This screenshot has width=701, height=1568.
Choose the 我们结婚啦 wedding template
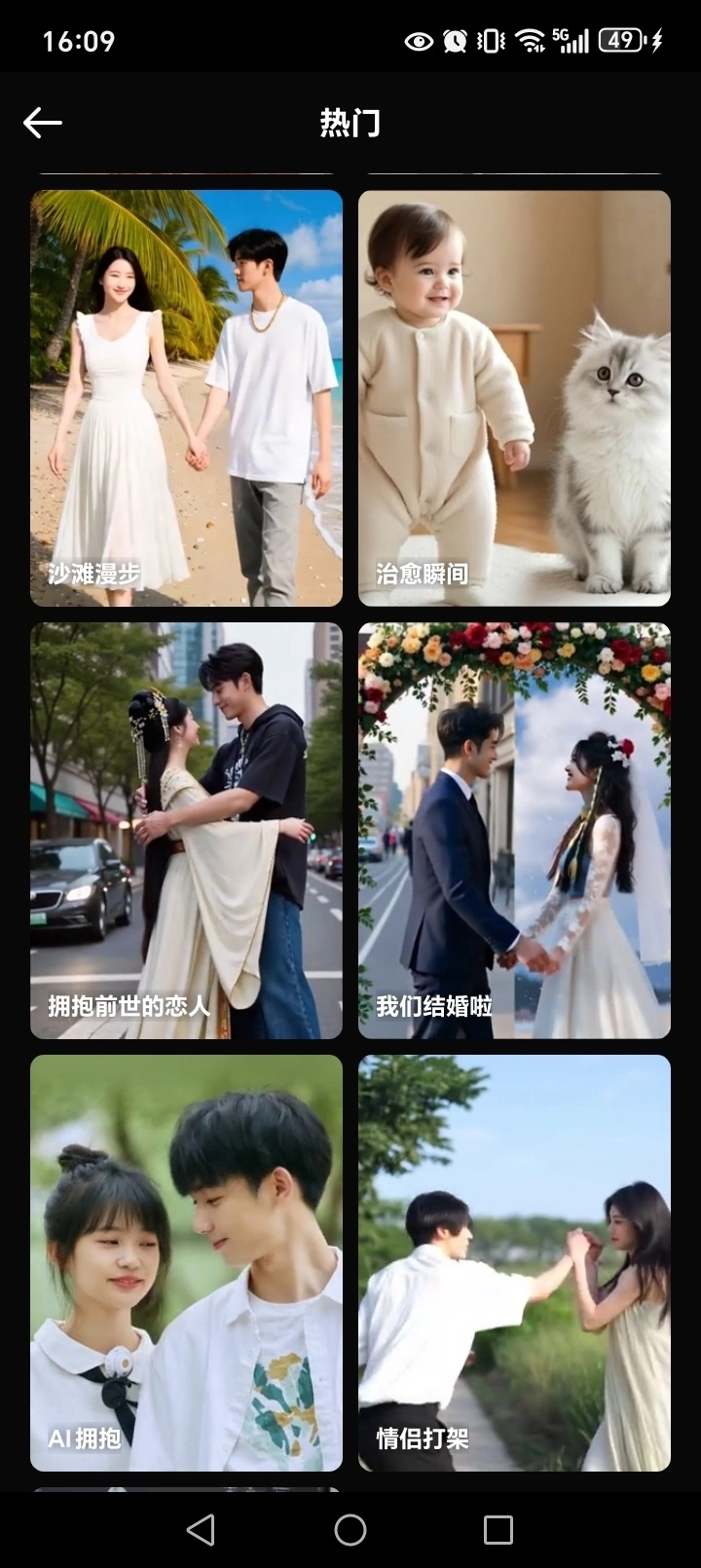[514, 830]
